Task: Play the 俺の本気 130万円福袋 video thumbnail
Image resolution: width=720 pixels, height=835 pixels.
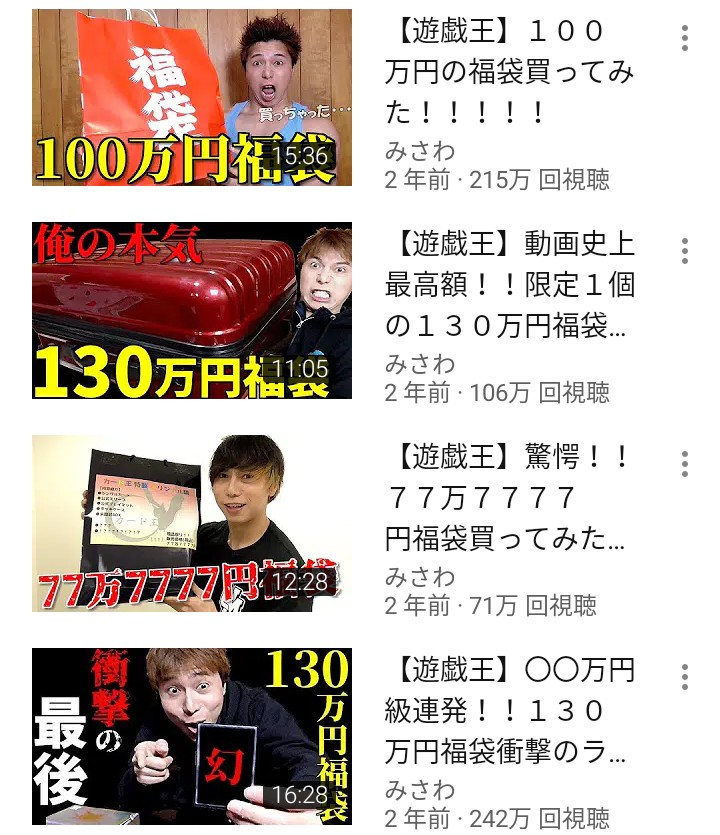Action: 192,310
